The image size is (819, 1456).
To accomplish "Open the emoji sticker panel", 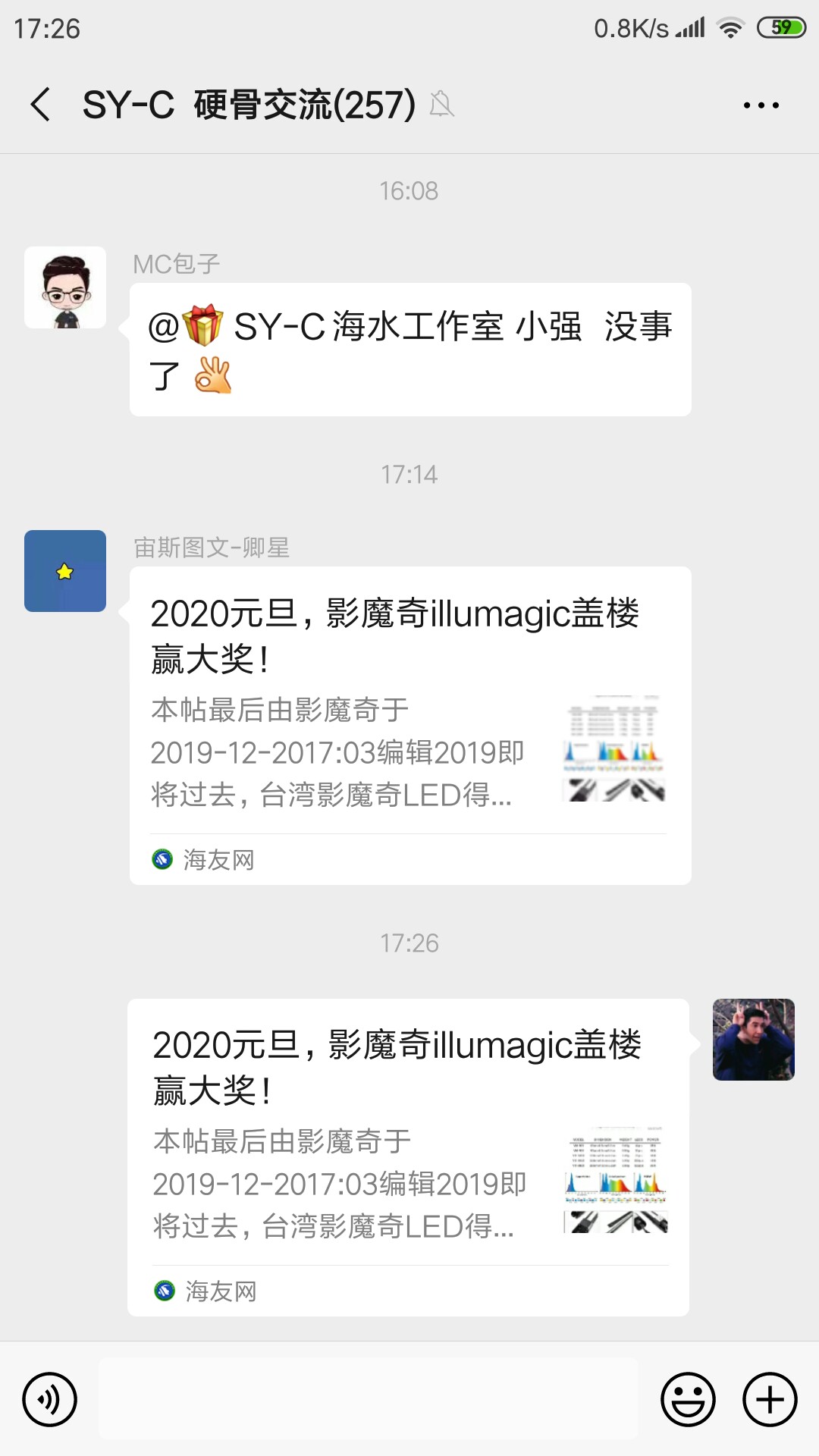I will pyautogui.click(x=688, y=1399).
